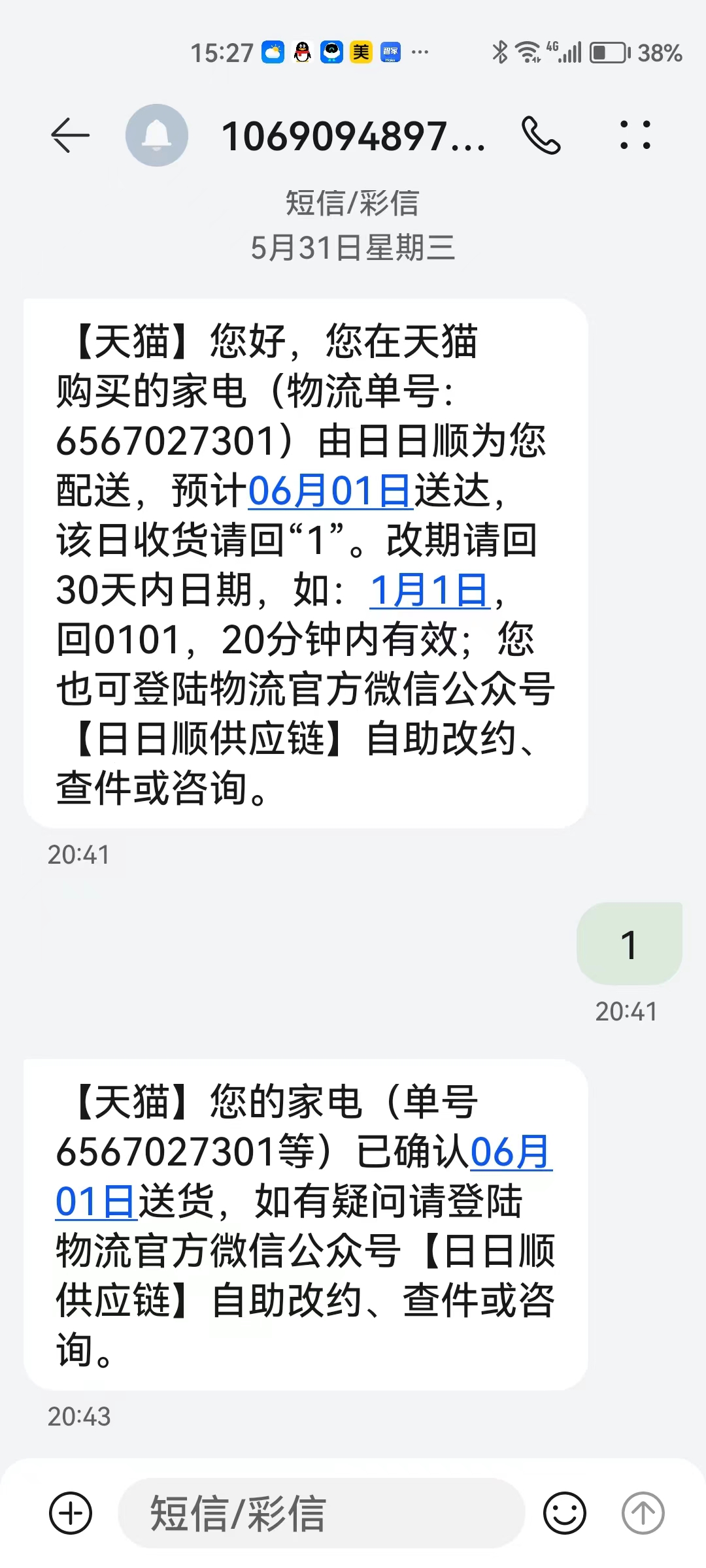Tap the 1月1日 date link
Screen dimensions: 706x1568
(429, 590)
